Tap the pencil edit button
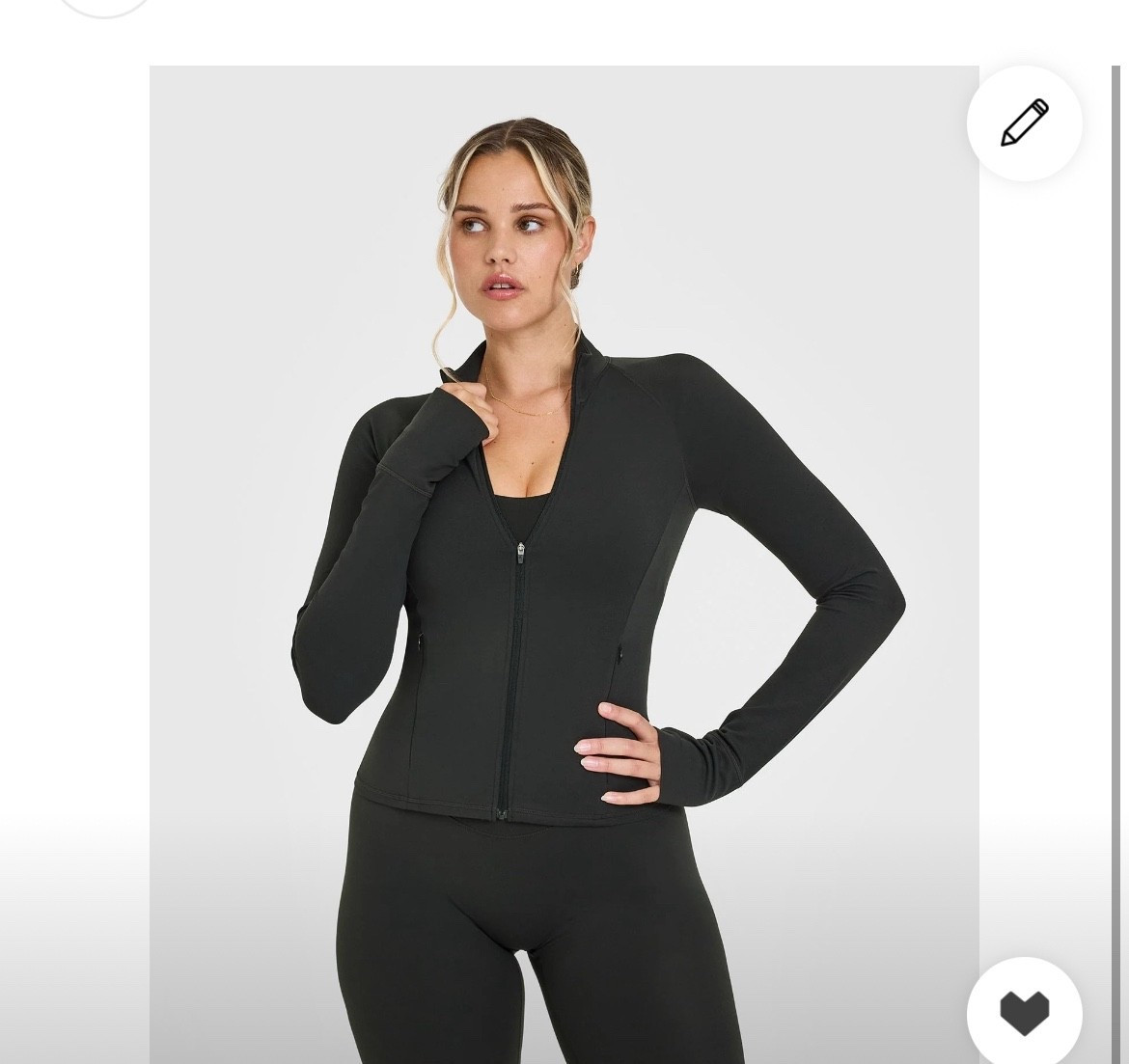1129x1064 pixels. [x=1024, y=123]
